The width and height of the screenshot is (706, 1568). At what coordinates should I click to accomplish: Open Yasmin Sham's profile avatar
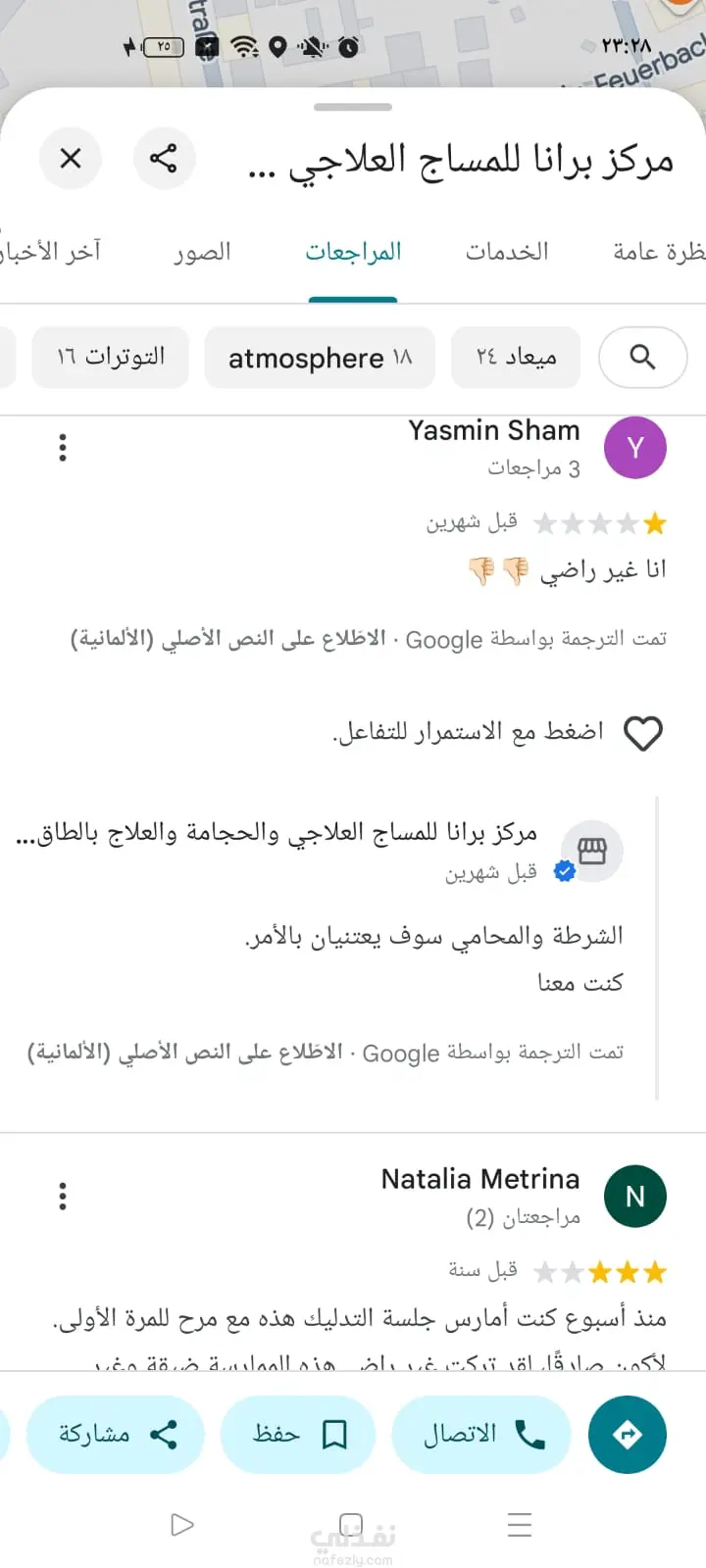pos(635,448)
